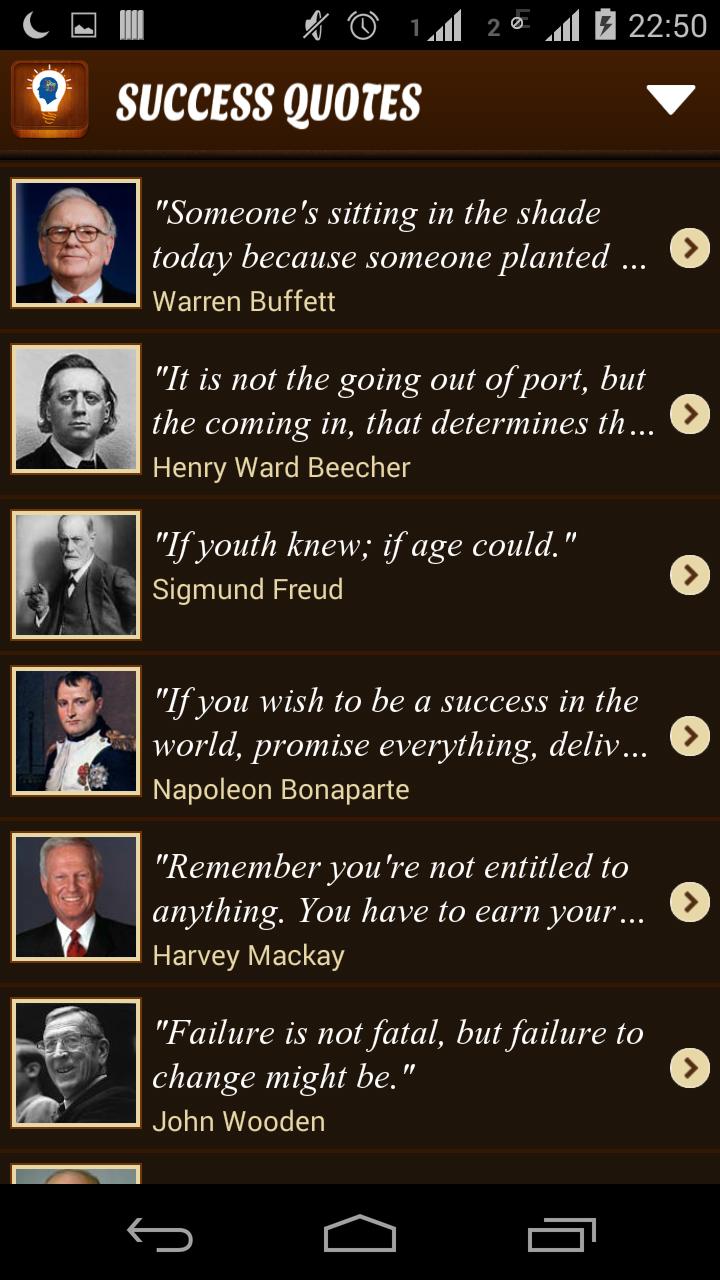Tap the Success Quotes app icon
This screenshot has width=720, height=1280.
49,99
